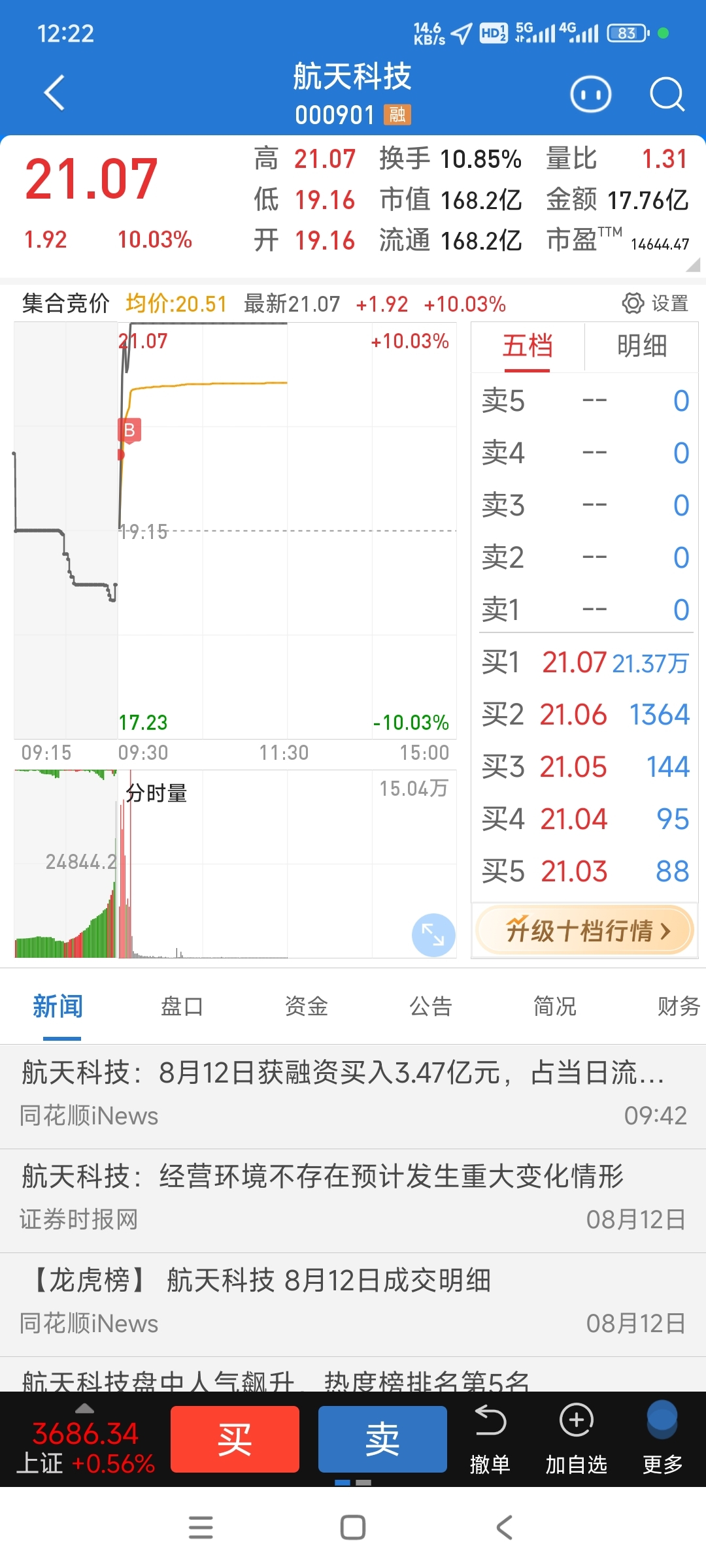Viewport: 706px width, 1568px height.
Task: Tap the blue 卖 sell button
Action: tap(382, 1439)
